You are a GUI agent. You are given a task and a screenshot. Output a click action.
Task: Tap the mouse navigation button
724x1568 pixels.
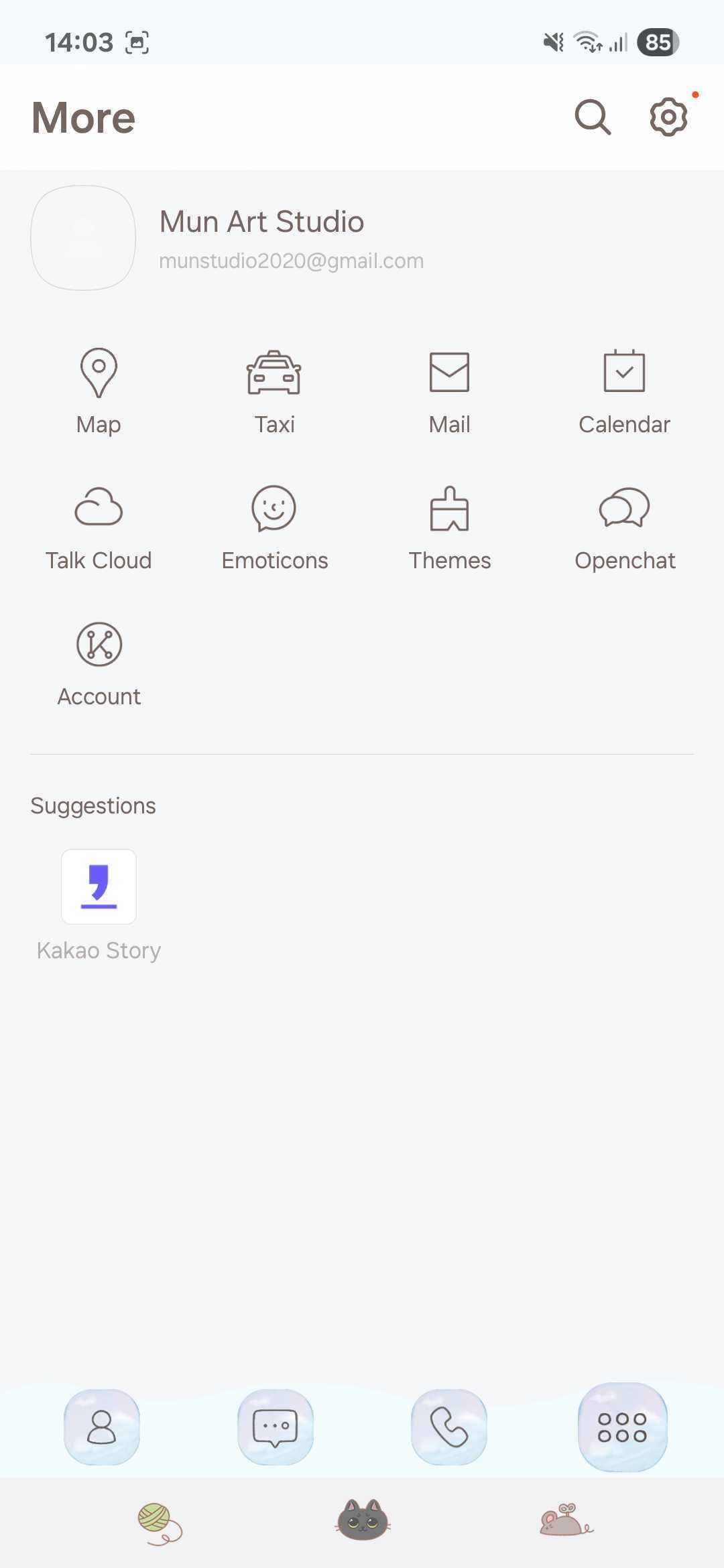tap(566, 1519)
